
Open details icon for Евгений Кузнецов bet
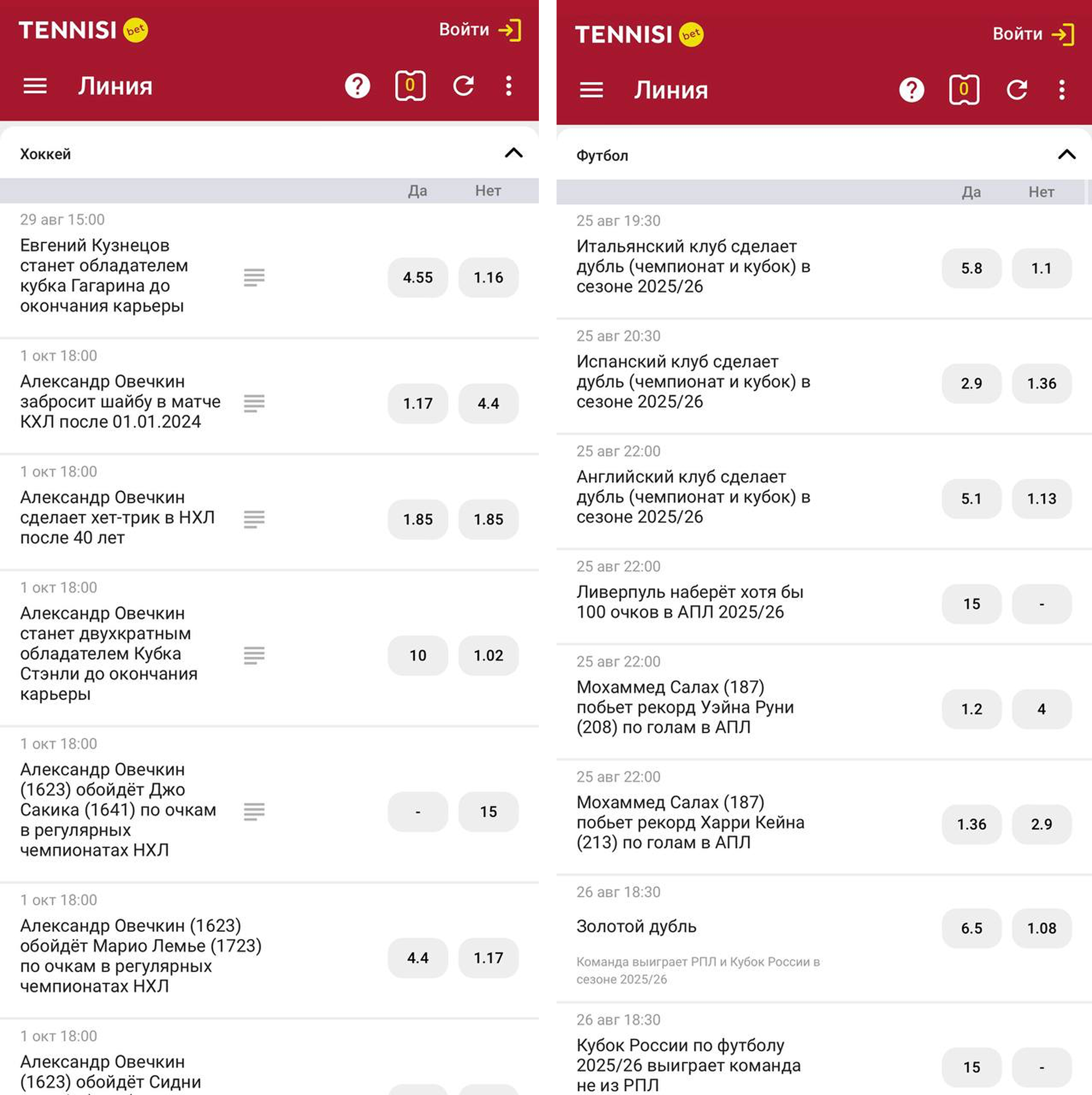coord(254,277)
